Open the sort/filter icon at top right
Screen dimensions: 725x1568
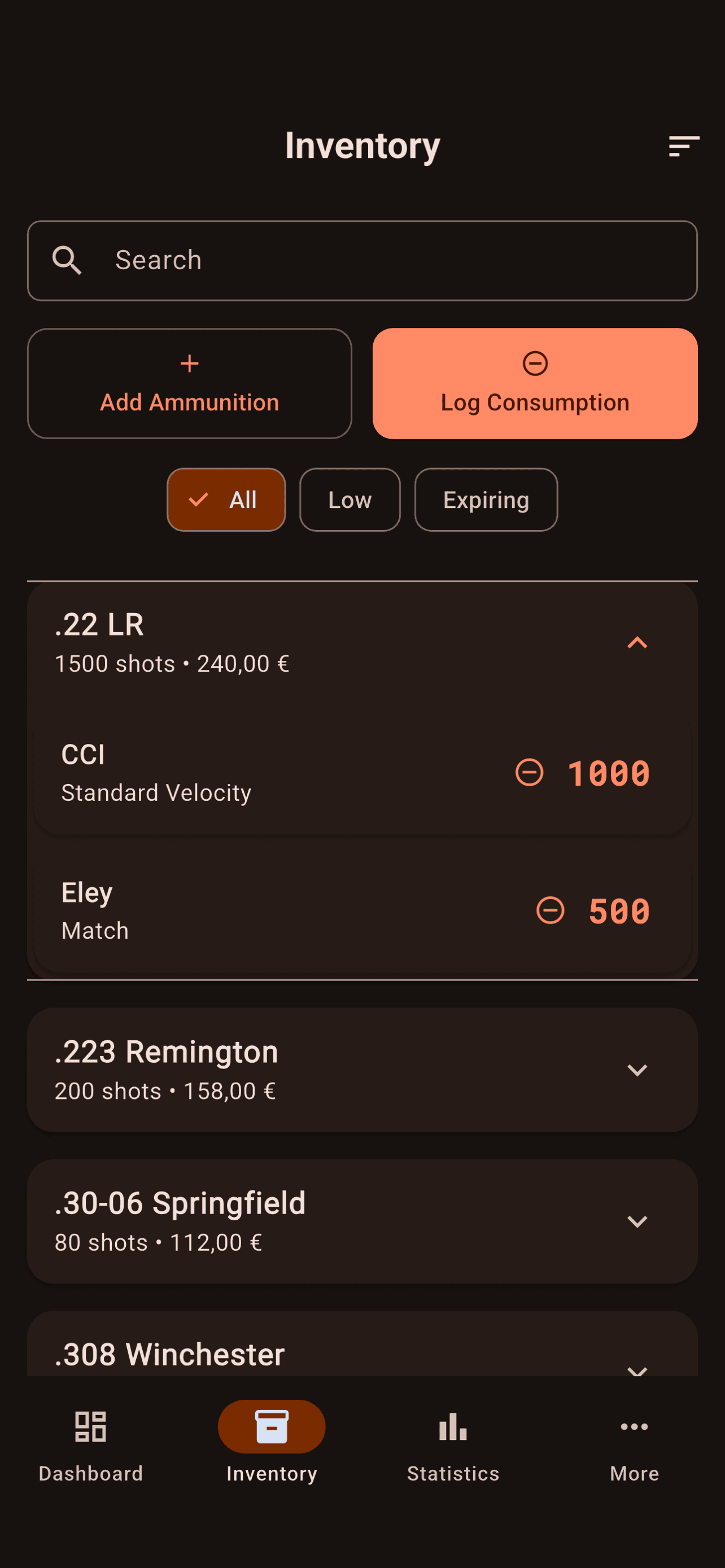click(683, 146)
